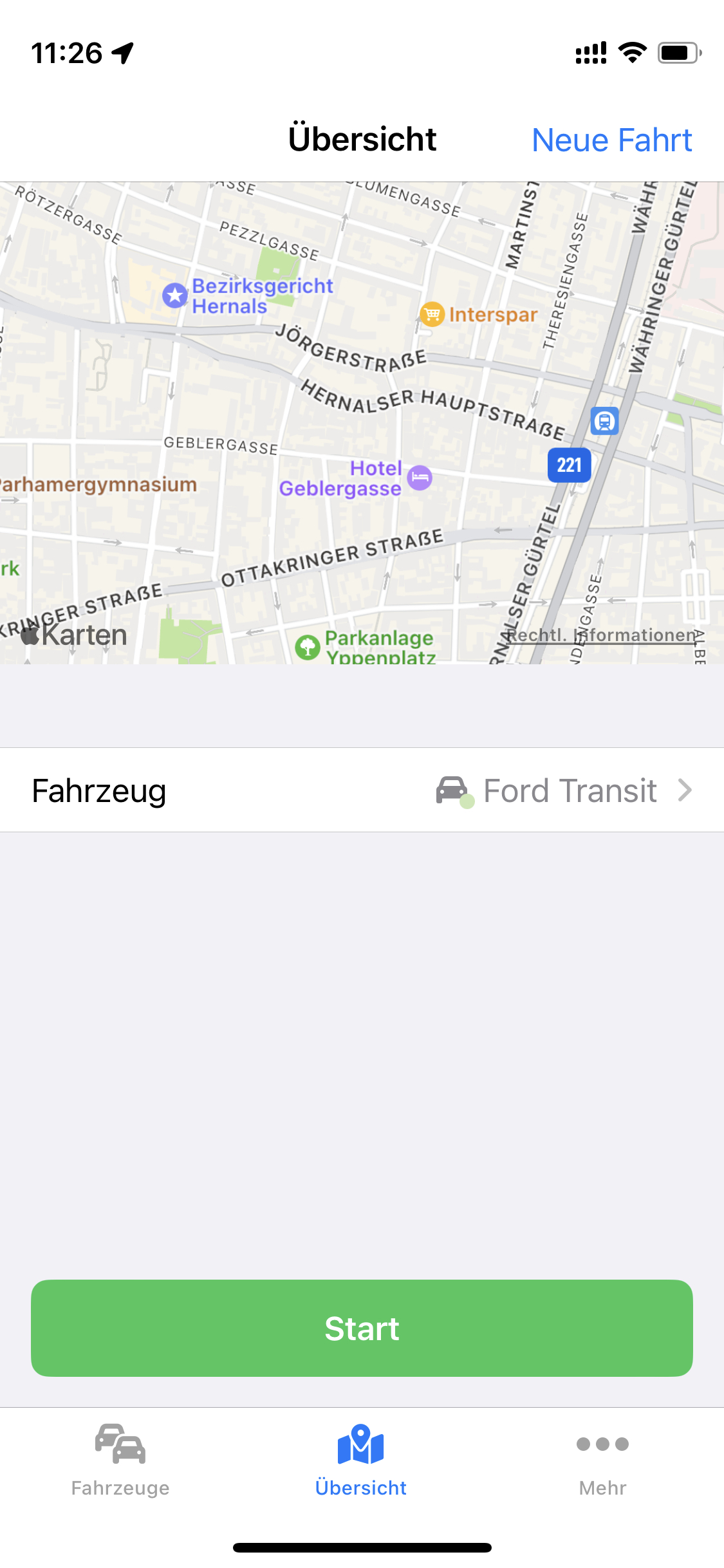Open the Fahrzeug row showing Ford Transit
Viewport: 724px width, 1568px height.
(x=362, y=790)
